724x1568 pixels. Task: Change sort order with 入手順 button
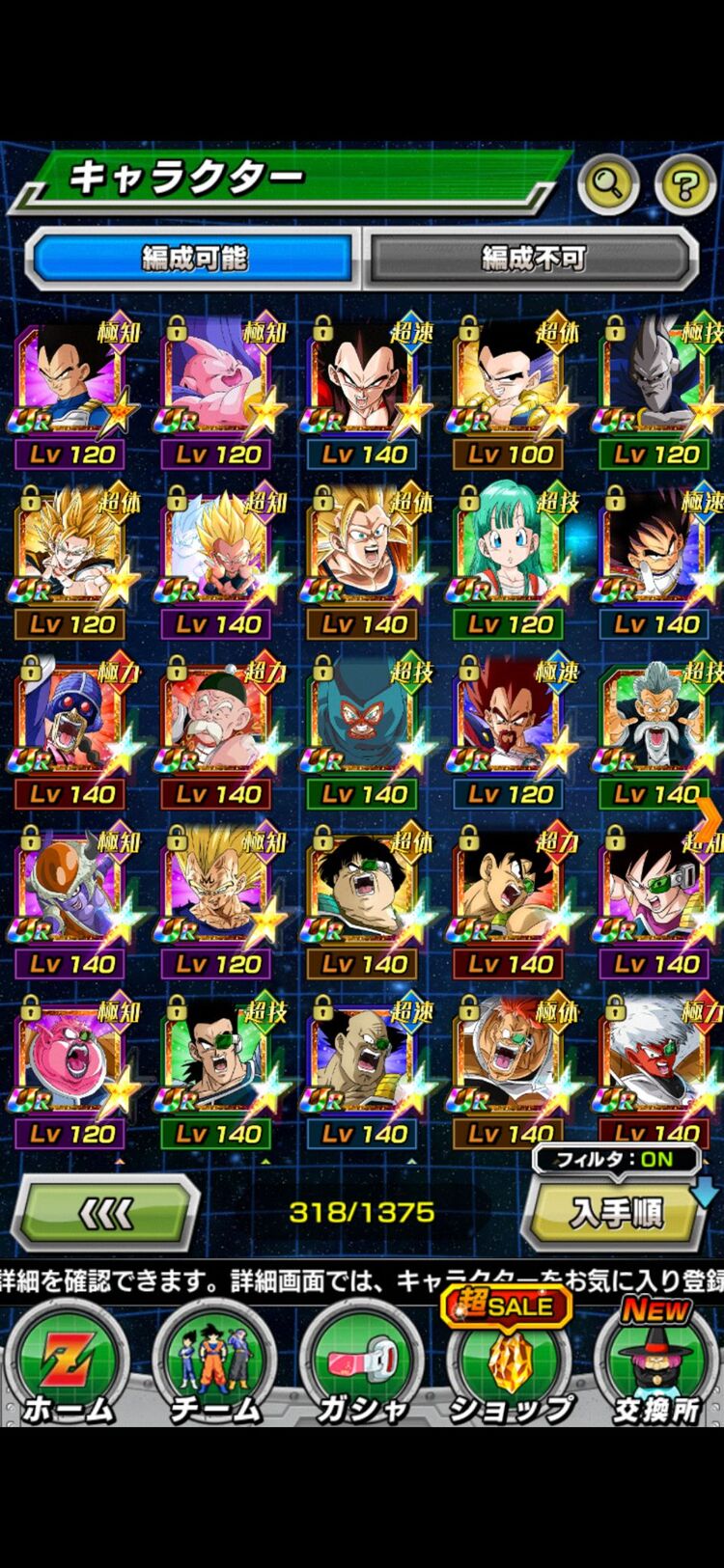[614, 1214]
